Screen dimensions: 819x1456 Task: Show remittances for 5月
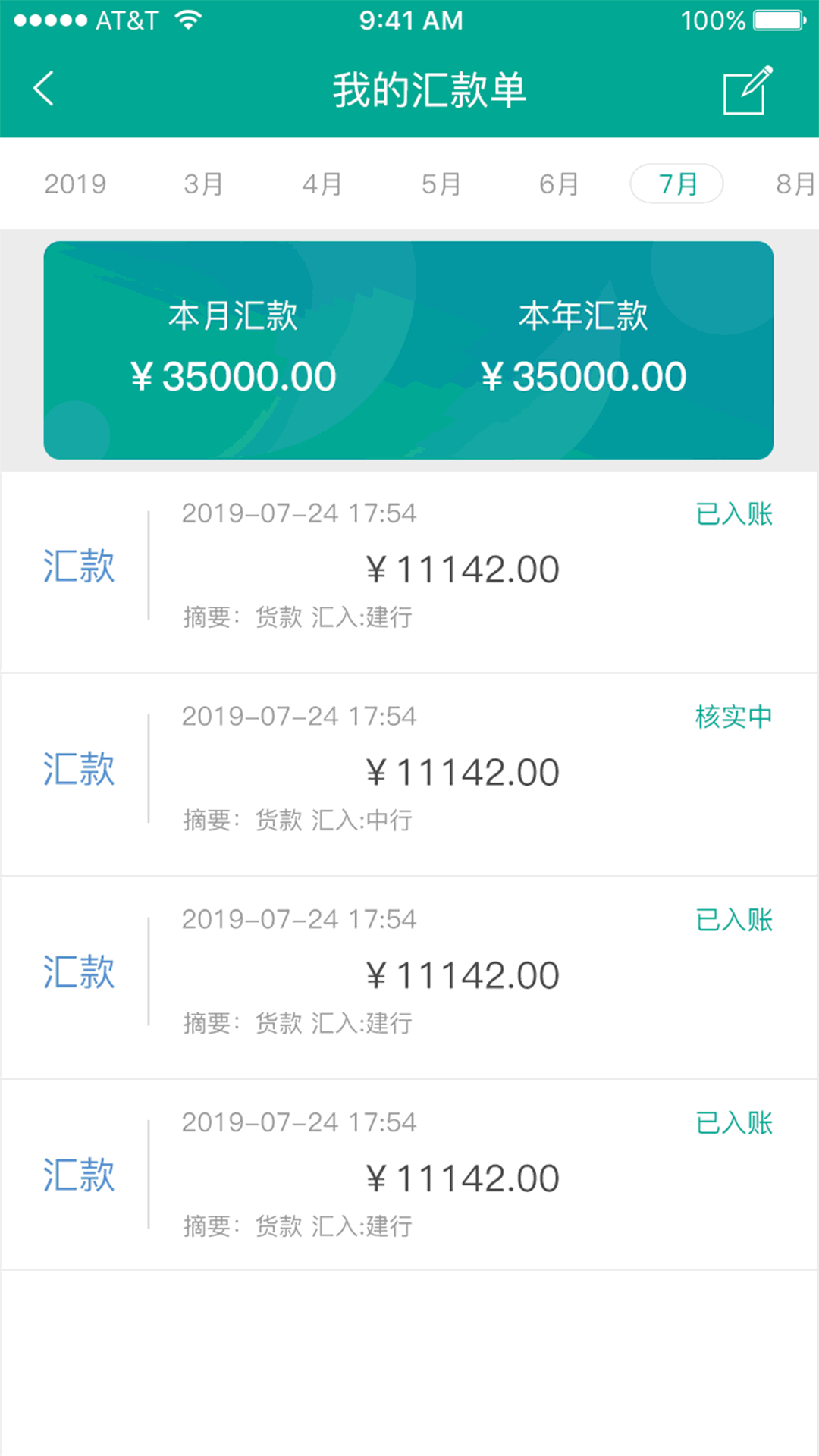coord(441,184)
